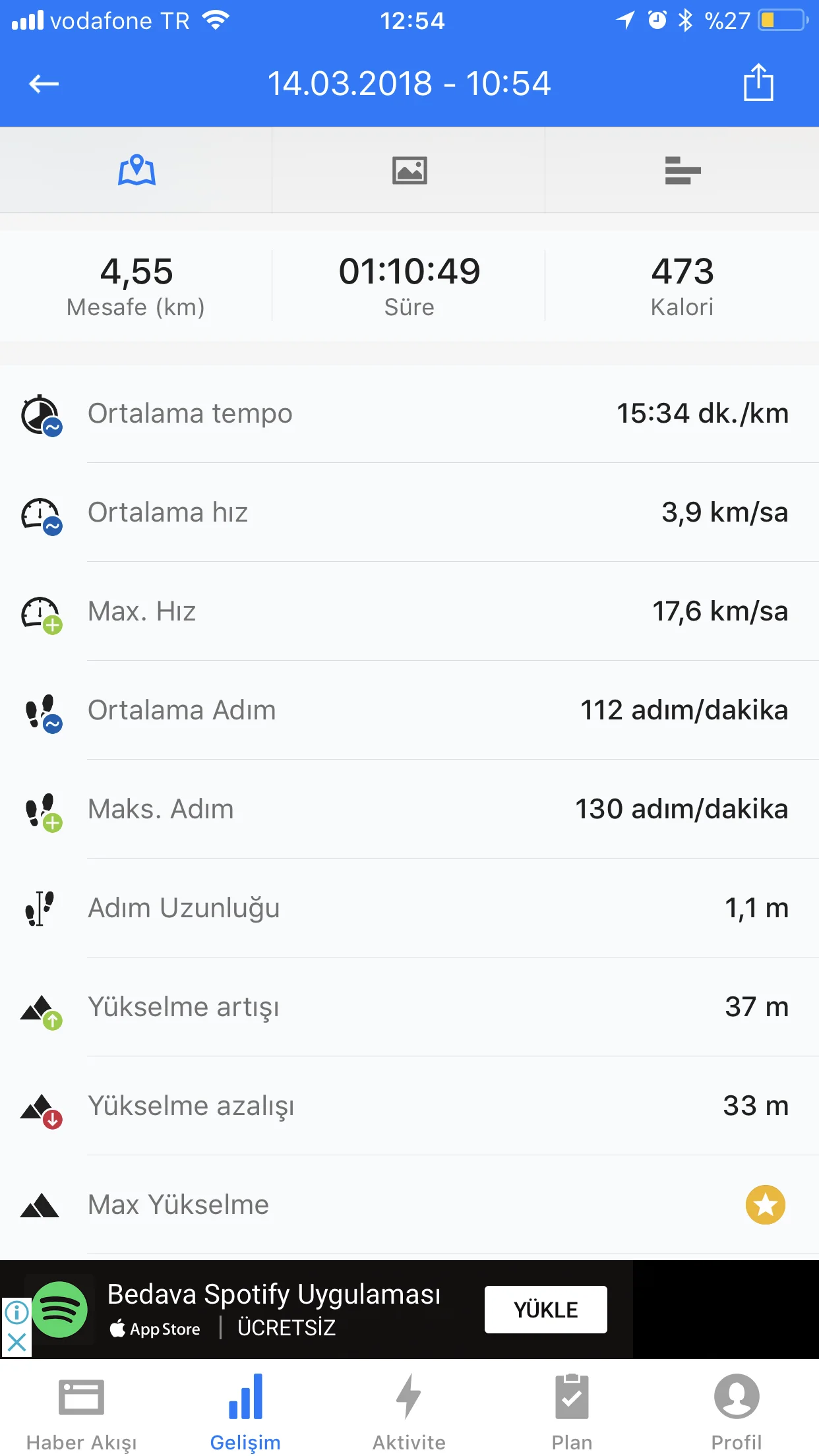Open the Plan tab

pyautogui.click(x=572, y=1412)
